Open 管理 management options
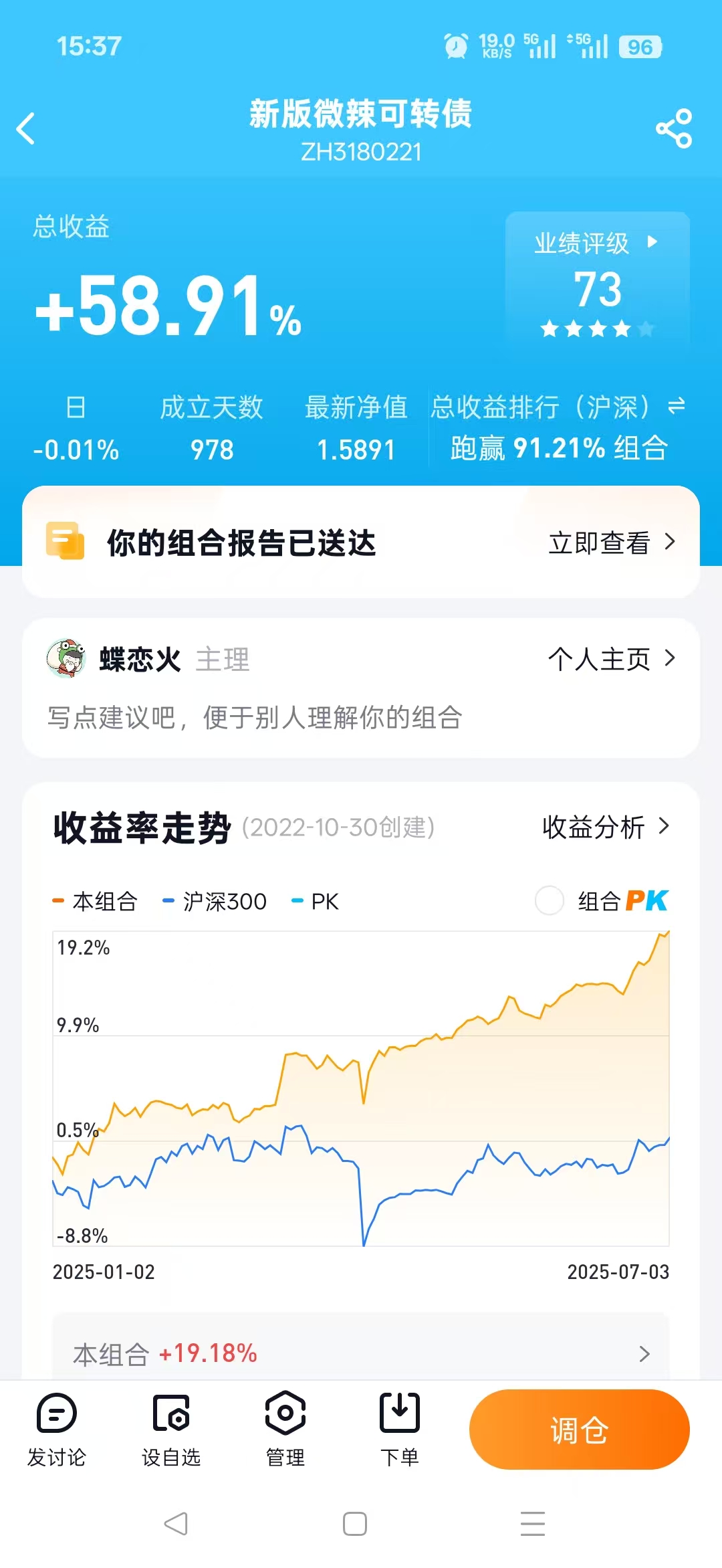The height and width of the screenshot is (1568, 722). click(285, 1430)
